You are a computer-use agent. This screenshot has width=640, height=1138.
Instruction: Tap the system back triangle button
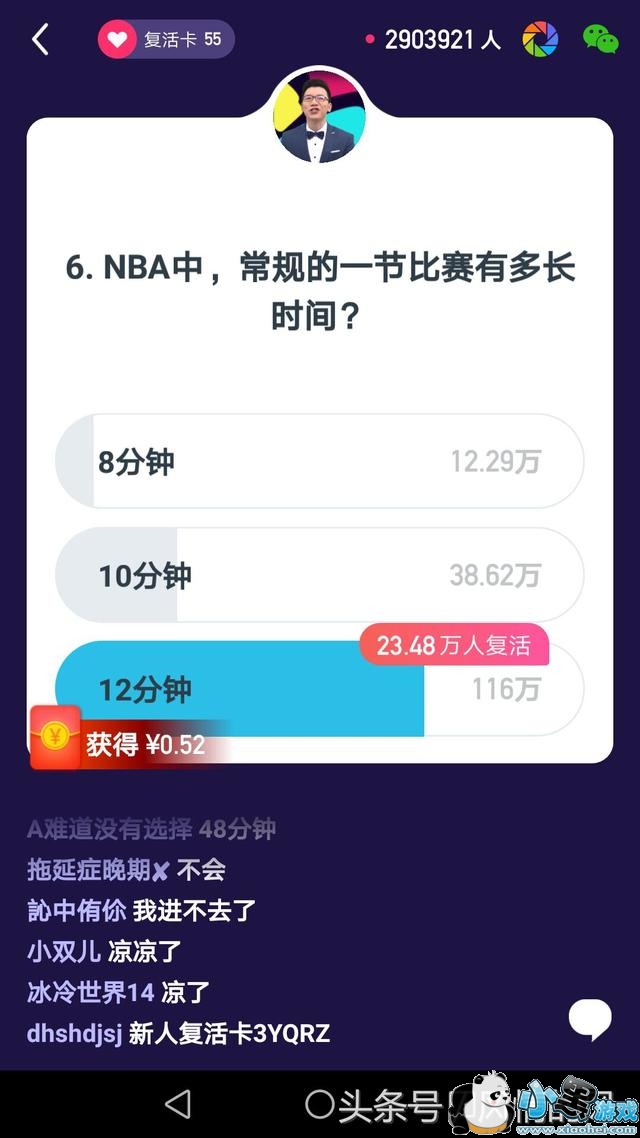[x=178, y=1104]
